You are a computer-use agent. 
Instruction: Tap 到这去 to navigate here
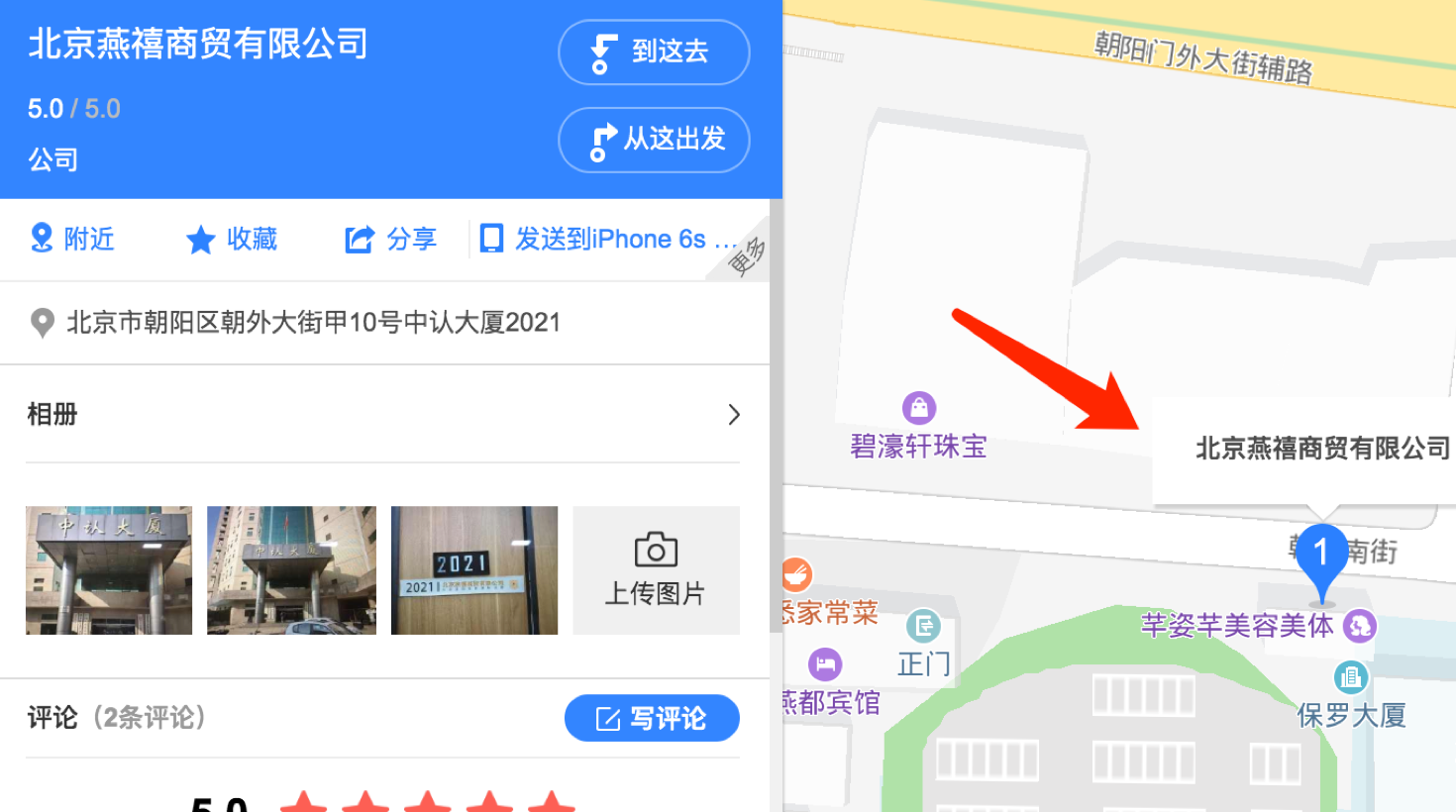point(654,51)
